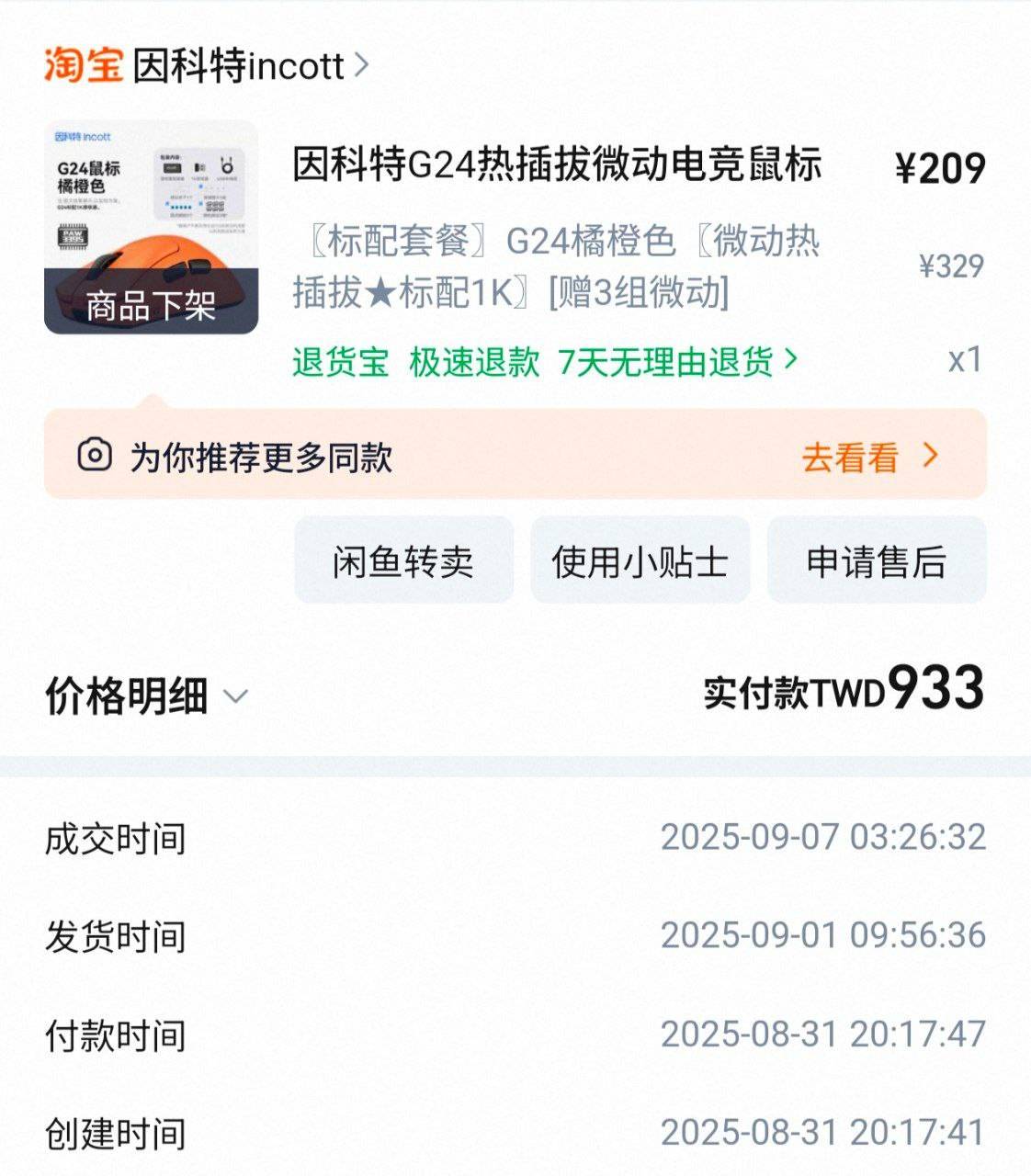Tap 去看看 for similar recommendations
The width and height of the screenshot is (1031, 1176).
(x=867, y=457)
